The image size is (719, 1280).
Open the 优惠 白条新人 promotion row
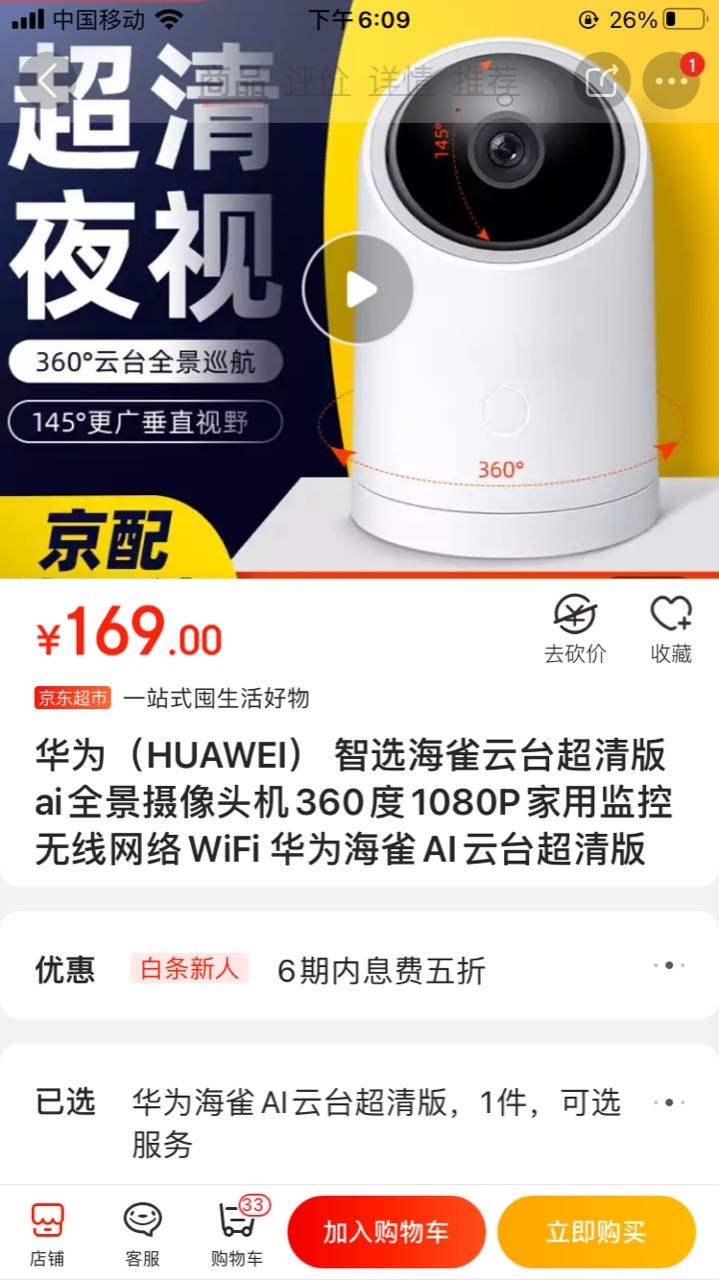359,968
